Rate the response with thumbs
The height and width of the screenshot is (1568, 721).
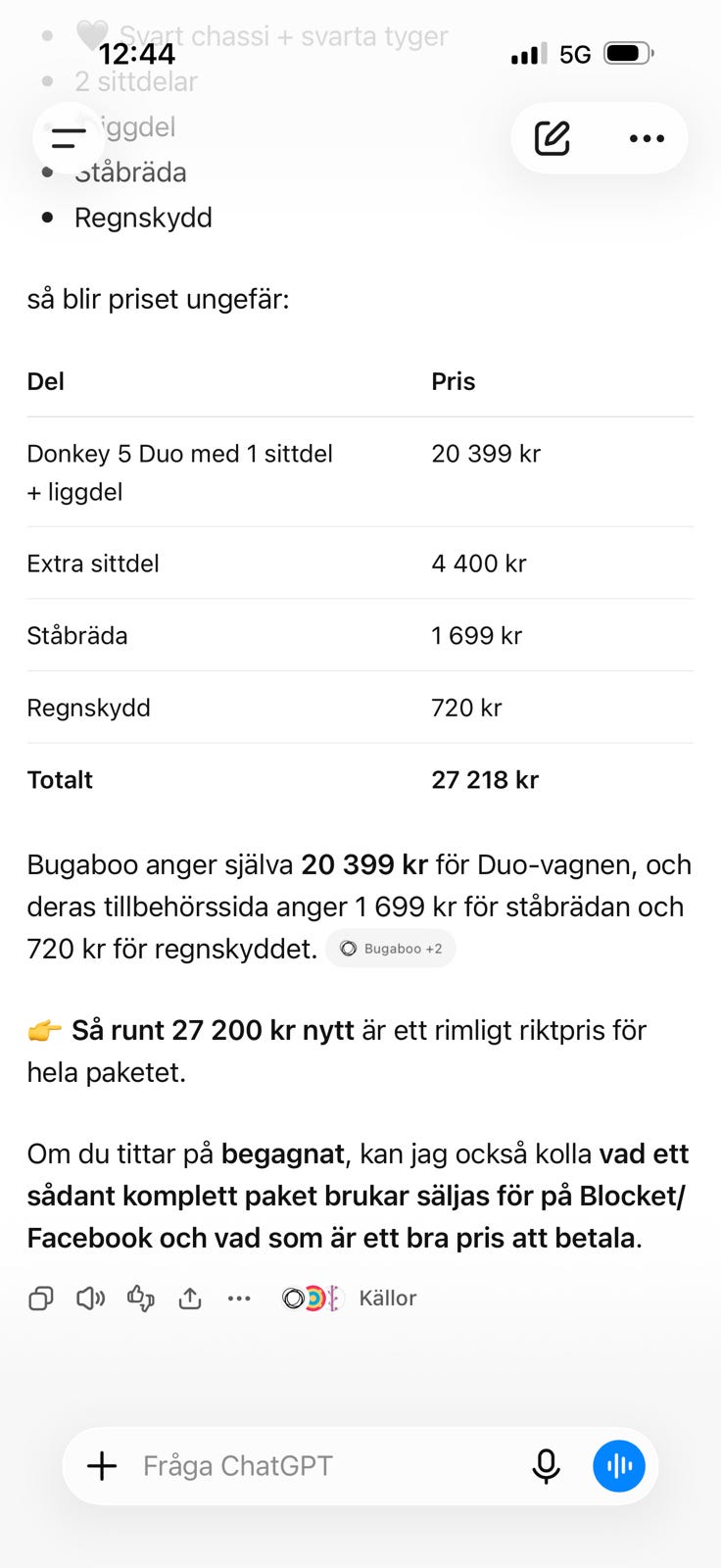click(x=141, y=1298)
